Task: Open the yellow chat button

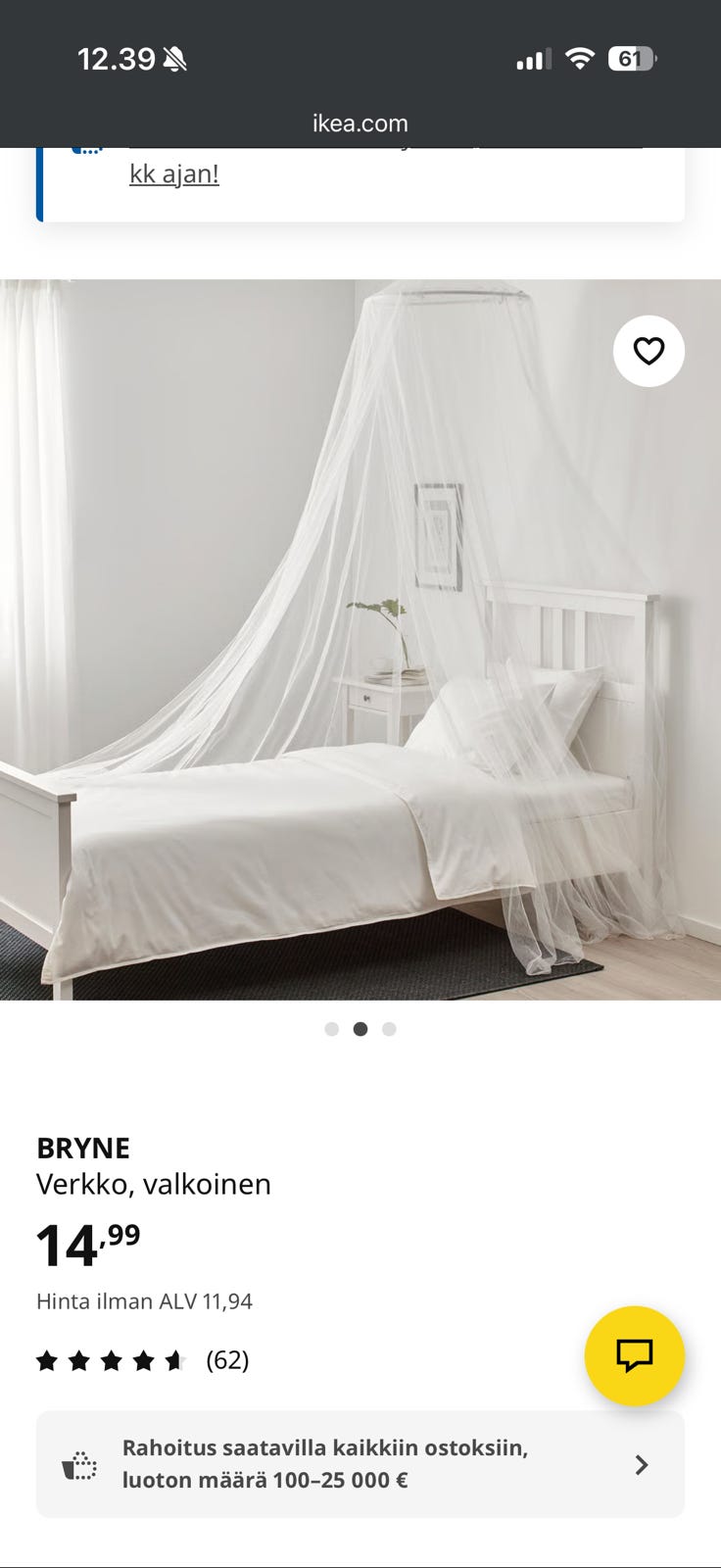Action: click(x=634, y=1355)
